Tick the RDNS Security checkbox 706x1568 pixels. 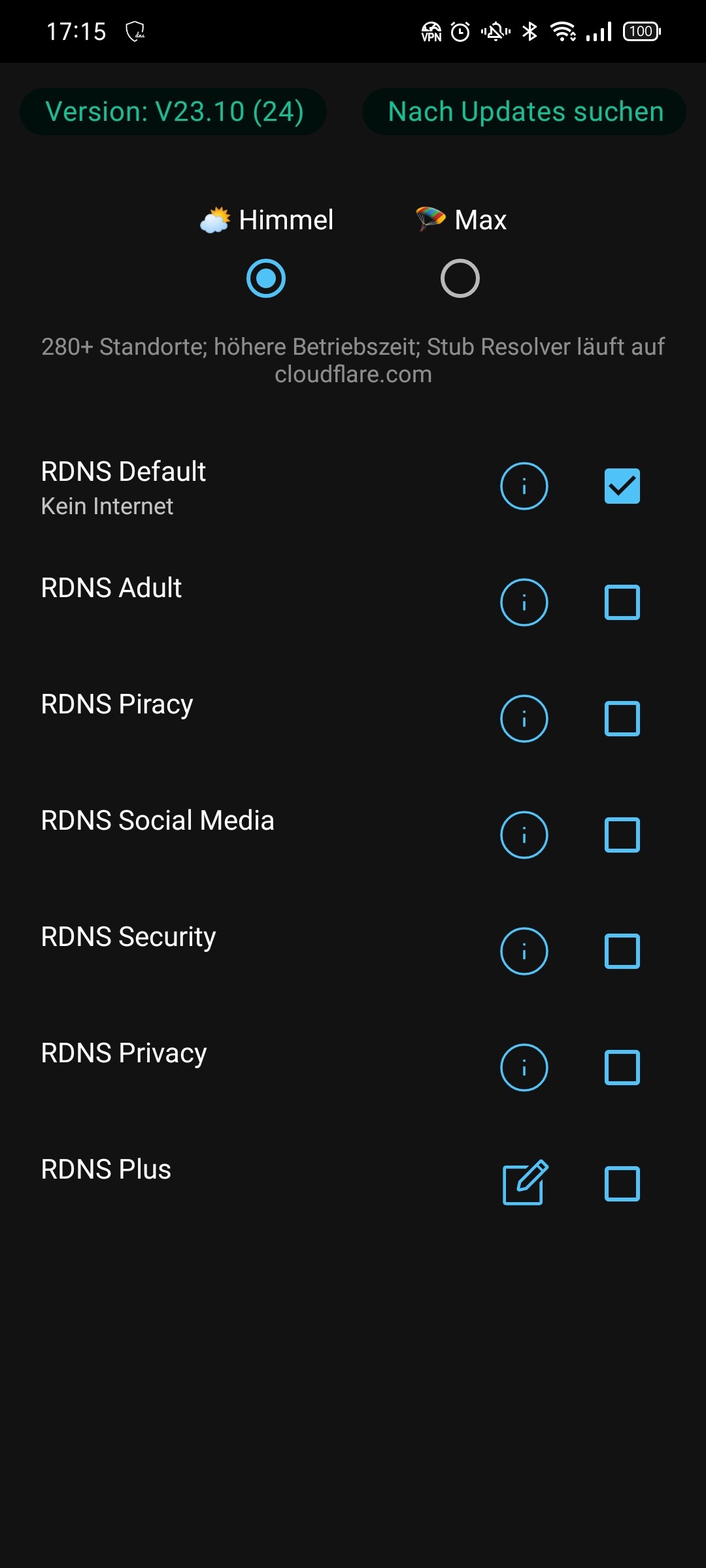[x=622, y=951]
